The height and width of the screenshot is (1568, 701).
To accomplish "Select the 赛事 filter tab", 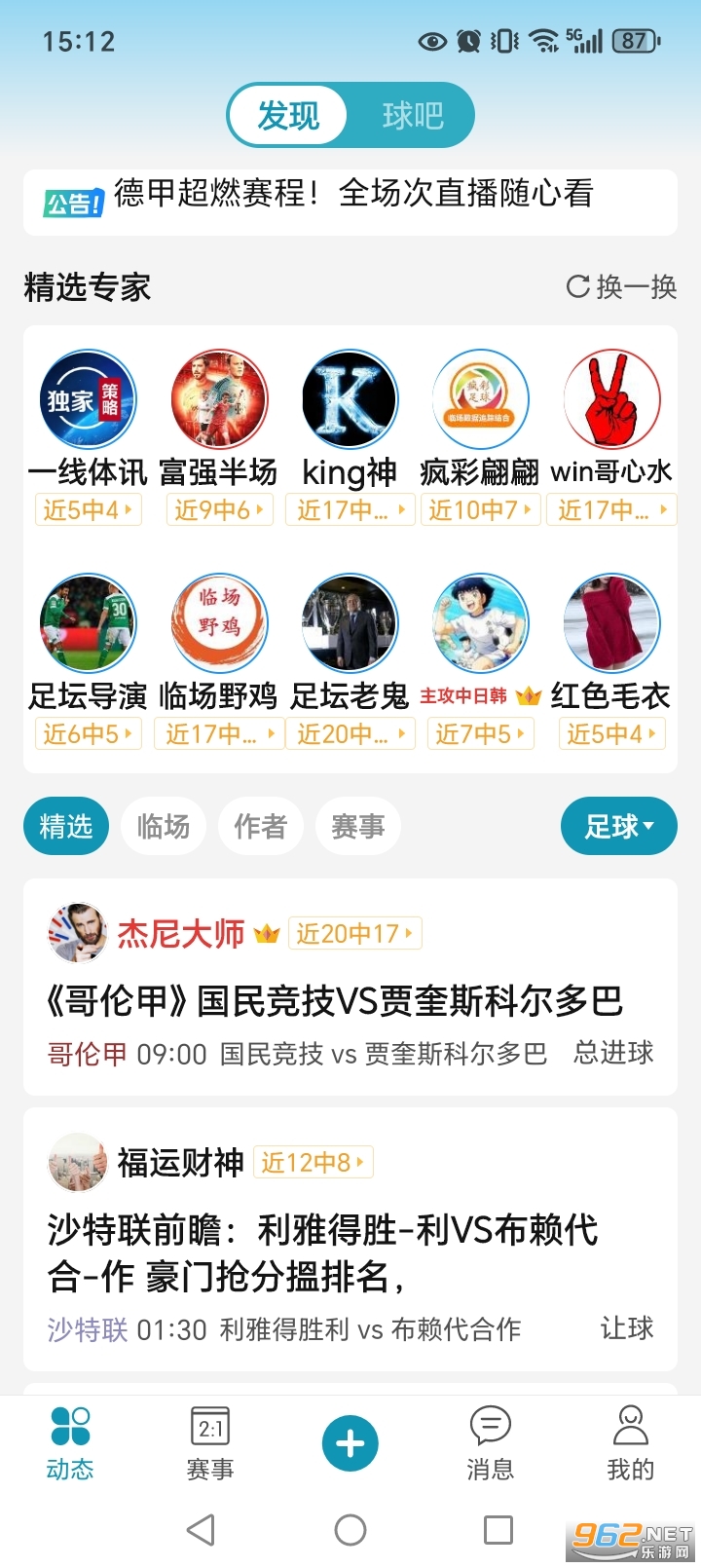I will point(358,826).
